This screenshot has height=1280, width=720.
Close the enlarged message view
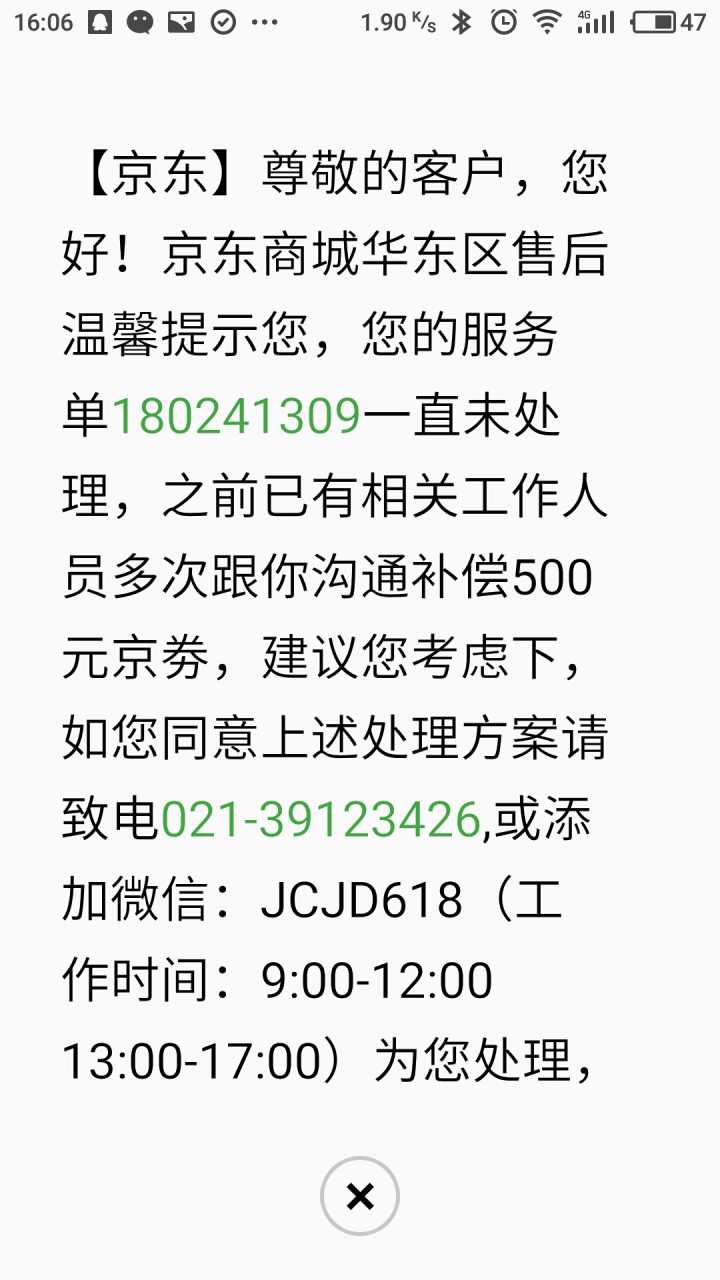[360, 1196]
